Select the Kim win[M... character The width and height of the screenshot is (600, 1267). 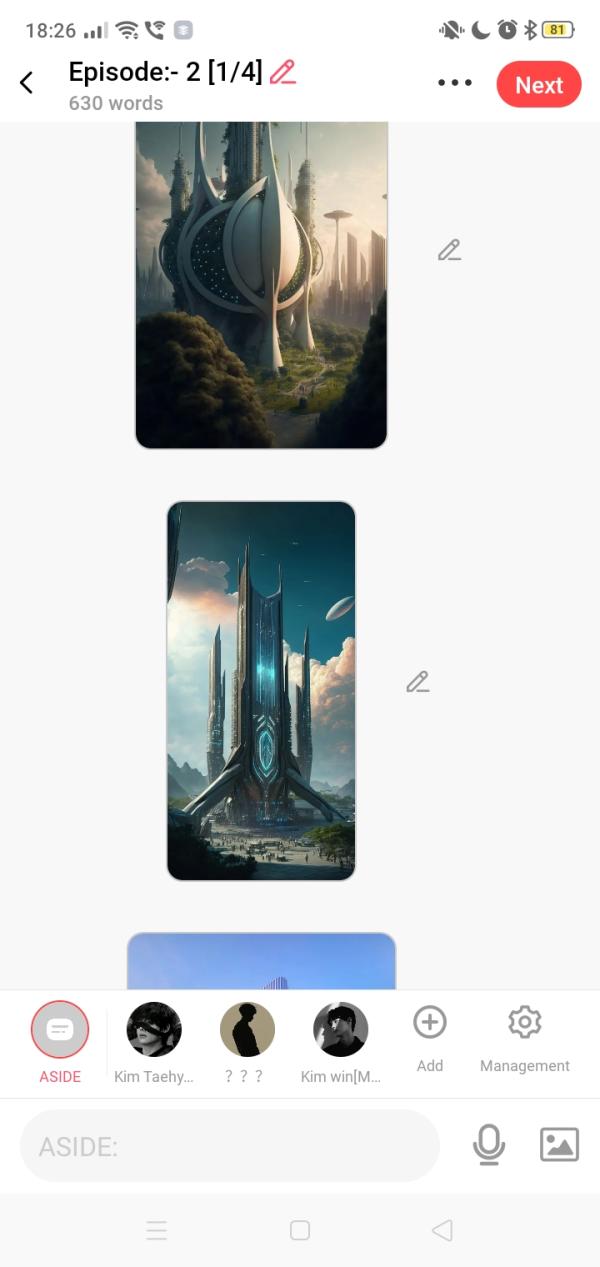(341, 1030)
